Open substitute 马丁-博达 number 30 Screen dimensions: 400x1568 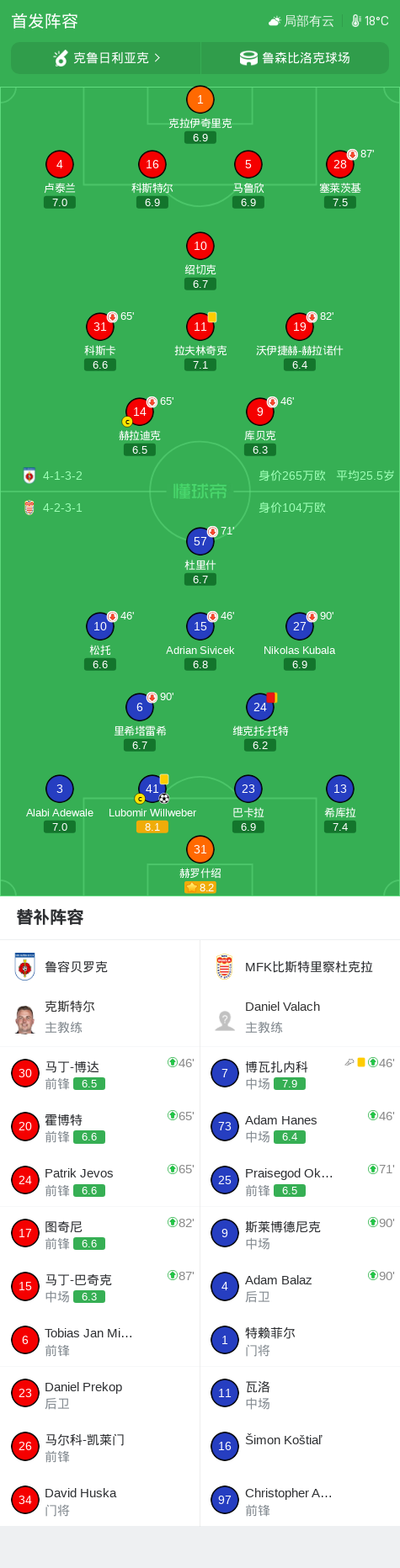[x=99, y=1074]
